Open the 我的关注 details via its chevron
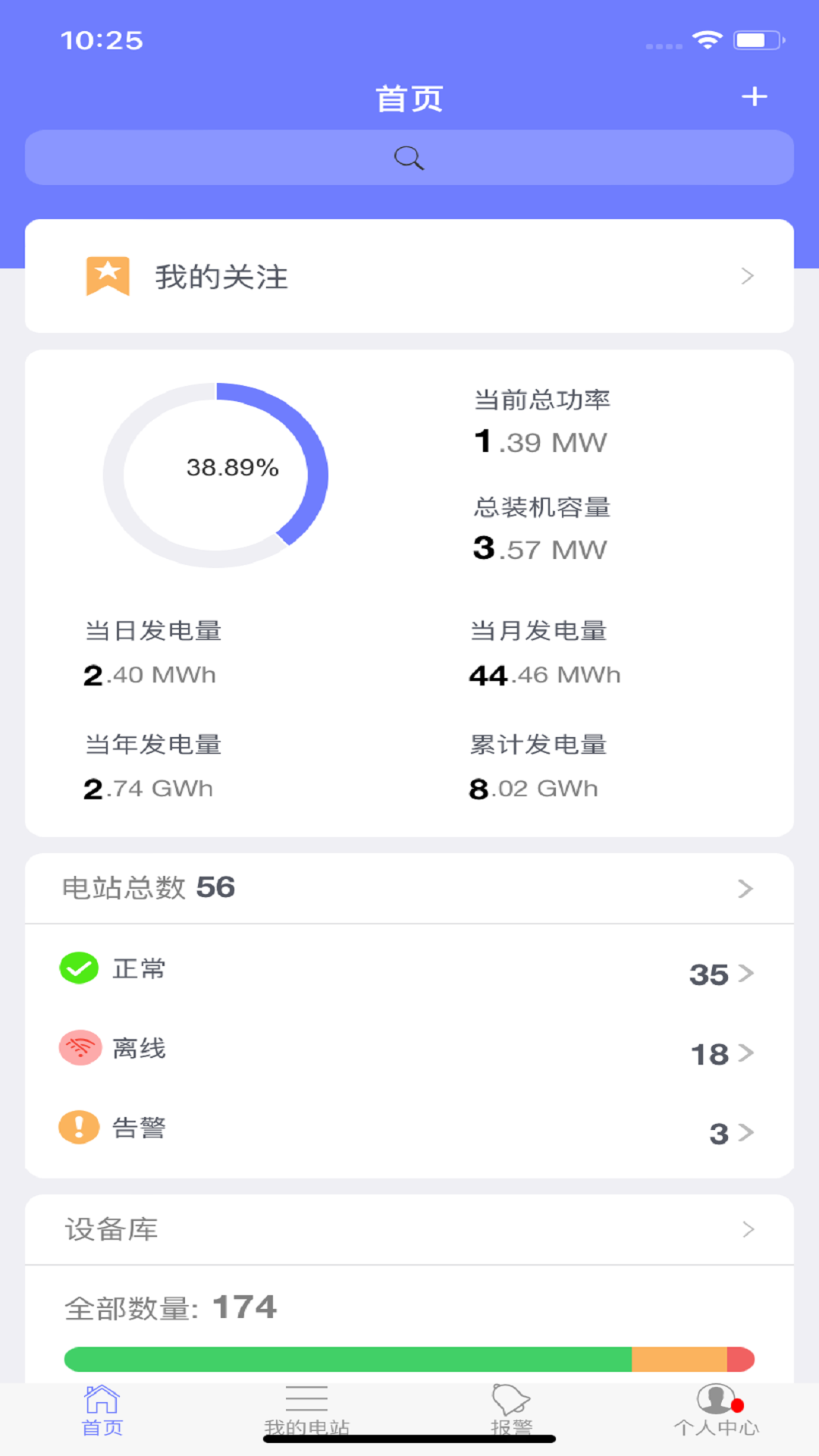819x1456 pixels. (746, 276)
